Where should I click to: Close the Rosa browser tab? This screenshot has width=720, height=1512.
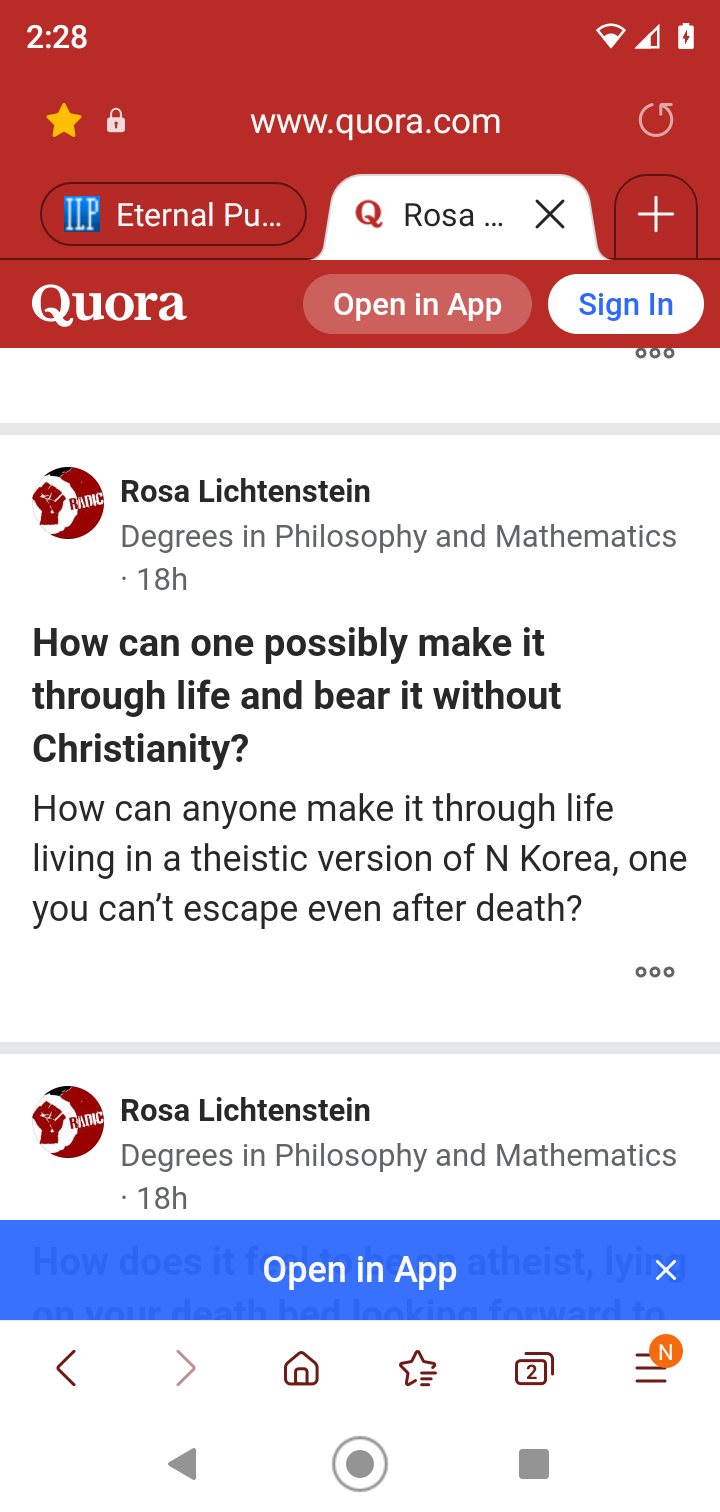tap(550, 215)
